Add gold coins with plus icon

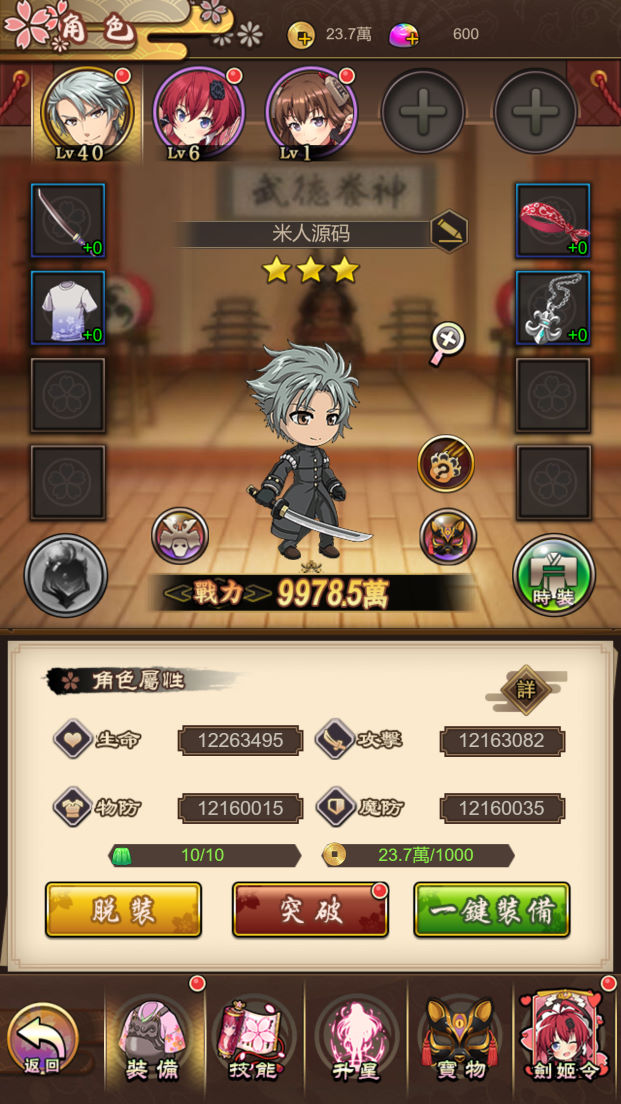click(x=301, y=34)
